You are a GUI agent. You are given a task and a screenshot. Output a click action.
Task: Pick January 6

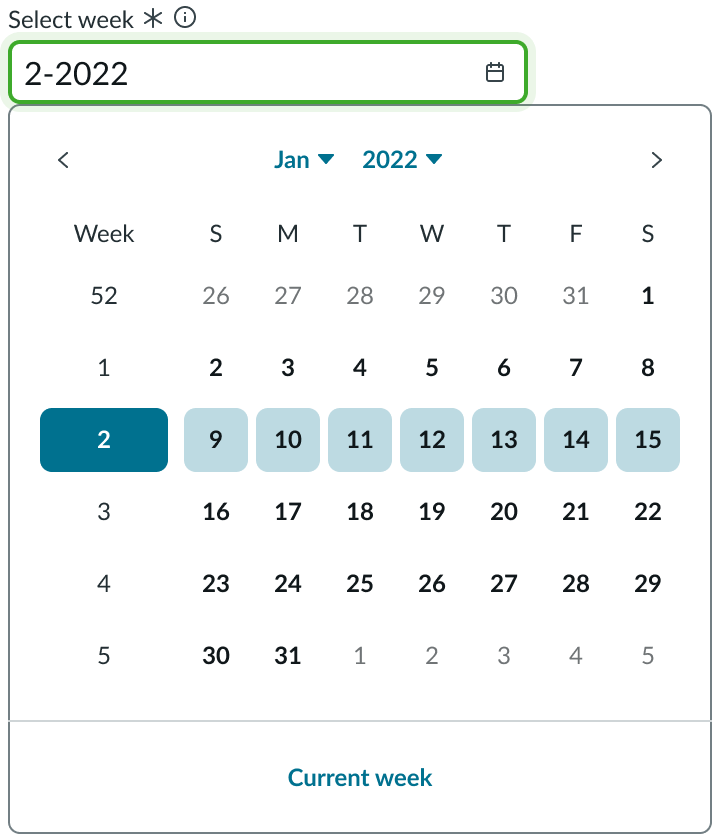(x=504, y=368)
